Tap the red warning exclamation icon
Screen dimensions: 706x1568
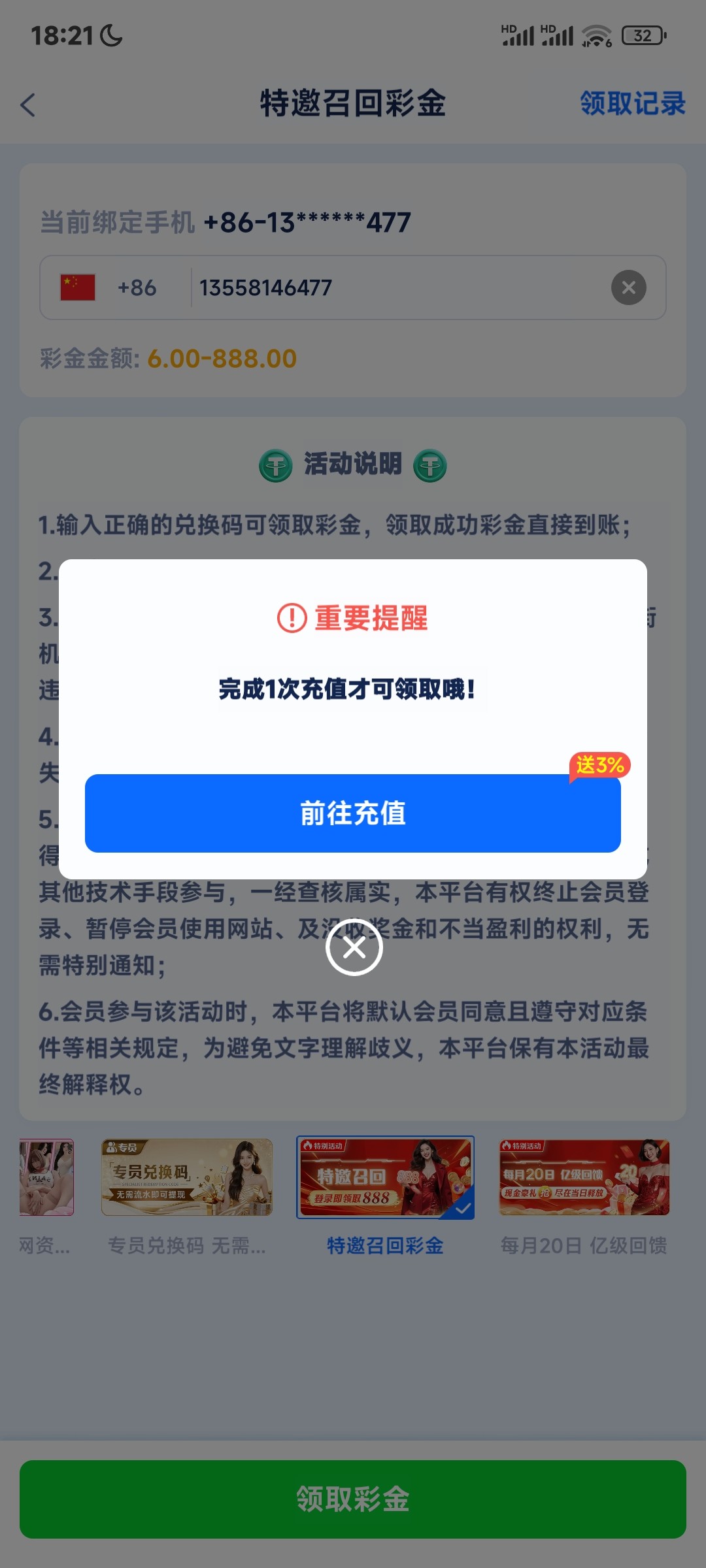coord(294,619)
